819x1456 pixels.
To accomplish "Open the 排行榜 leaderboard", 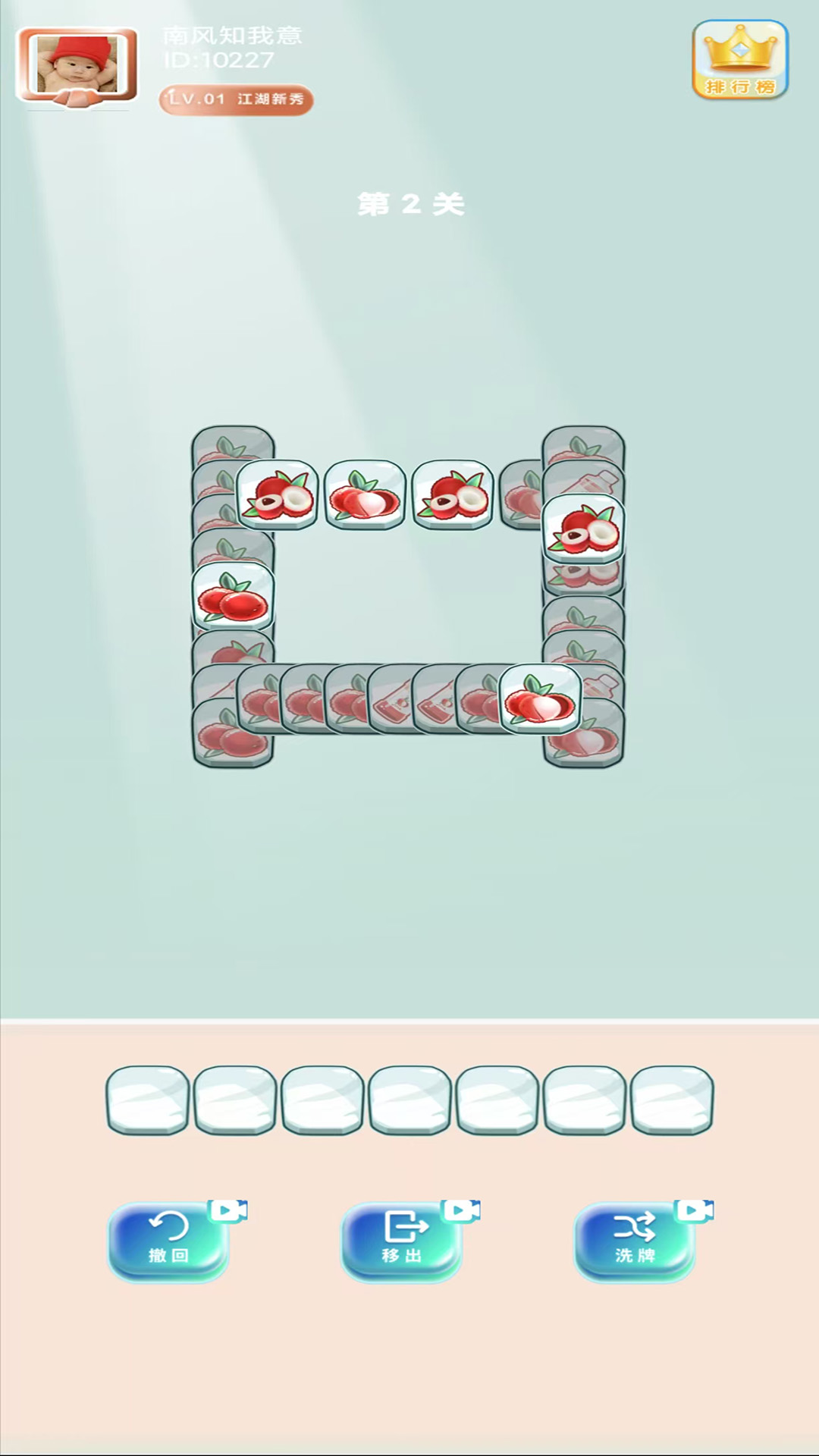I will [x=740, y=61].
